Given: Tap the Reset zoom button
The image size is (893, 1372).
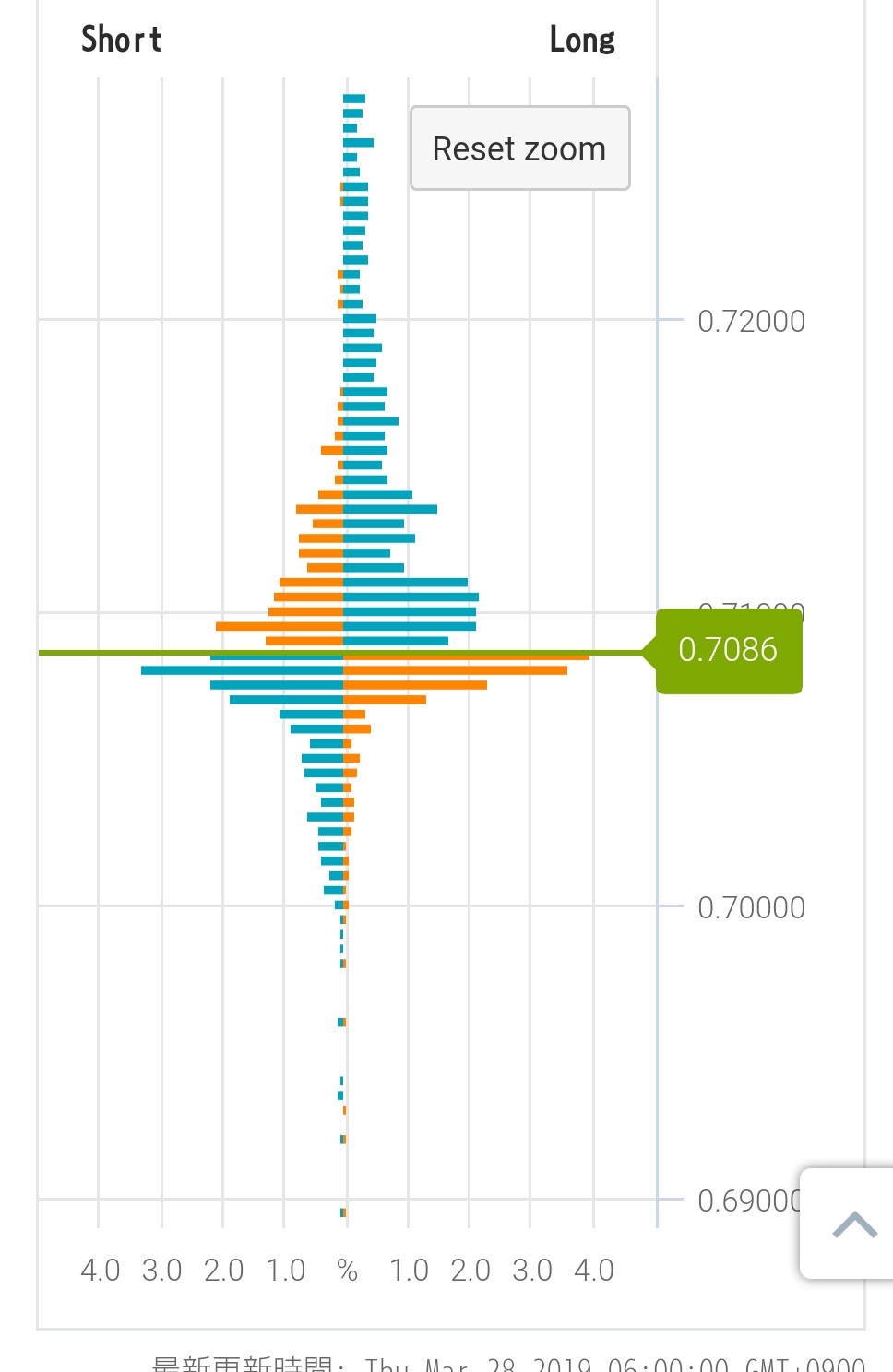Looking at the screenshot, I should click(x=519, y=148).
